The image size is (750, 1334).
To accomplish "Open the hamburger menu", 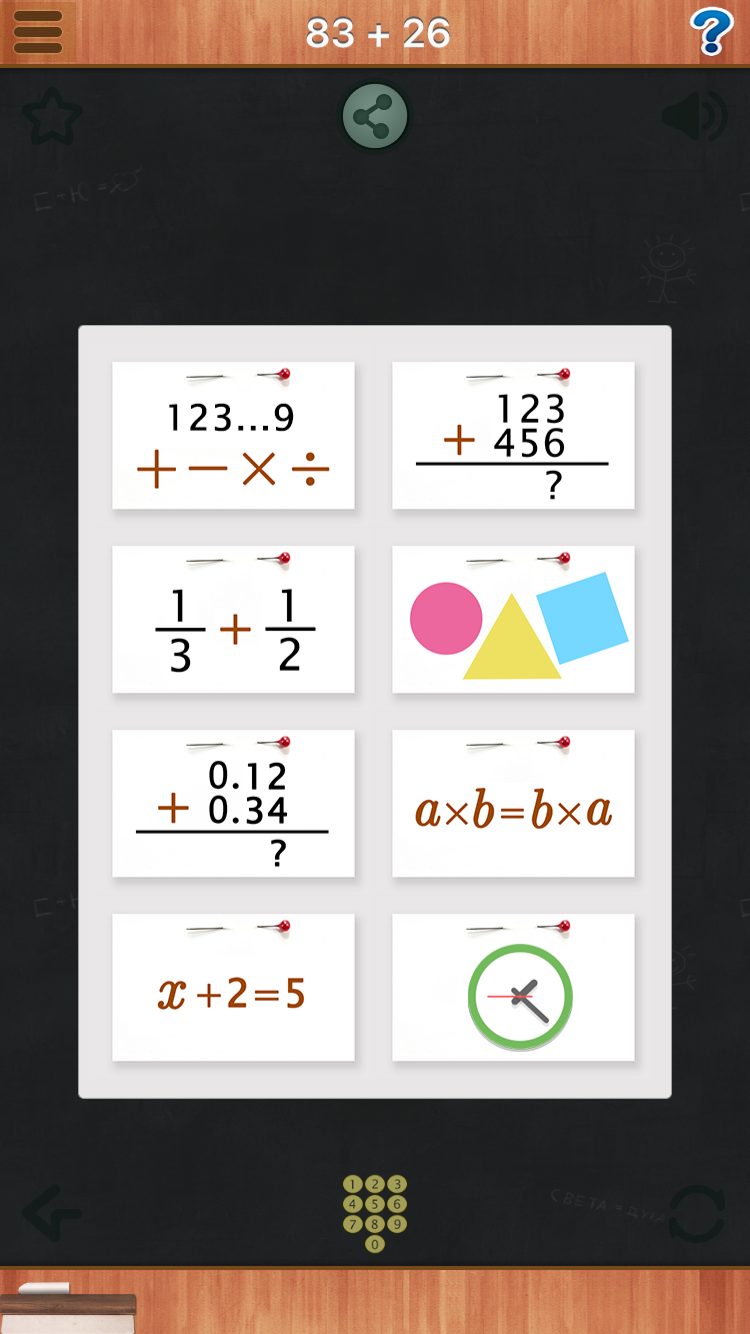I will 38,32.
